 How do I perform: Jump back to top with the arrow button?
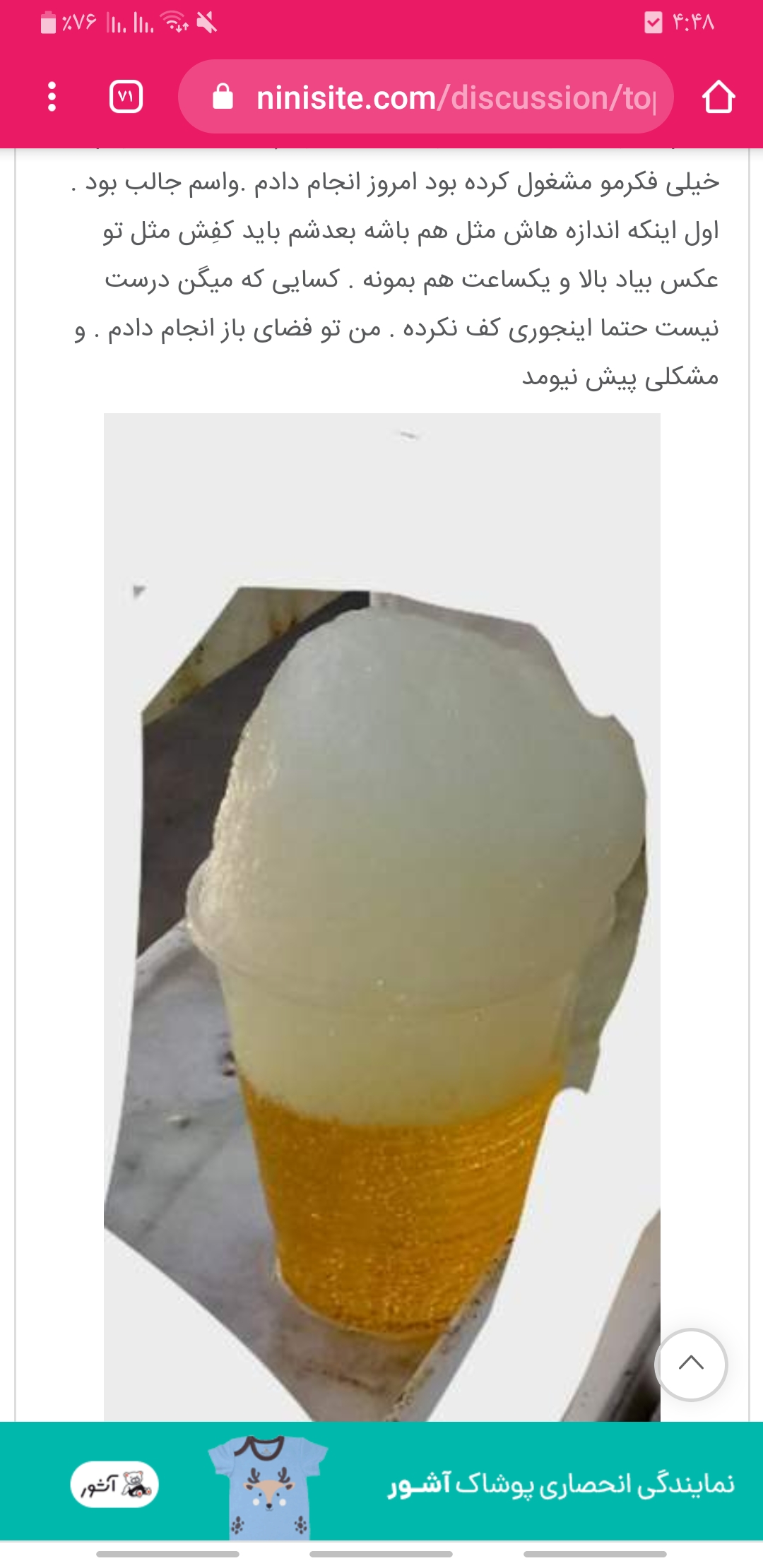pyautogui.click(x=691, y=1364)
